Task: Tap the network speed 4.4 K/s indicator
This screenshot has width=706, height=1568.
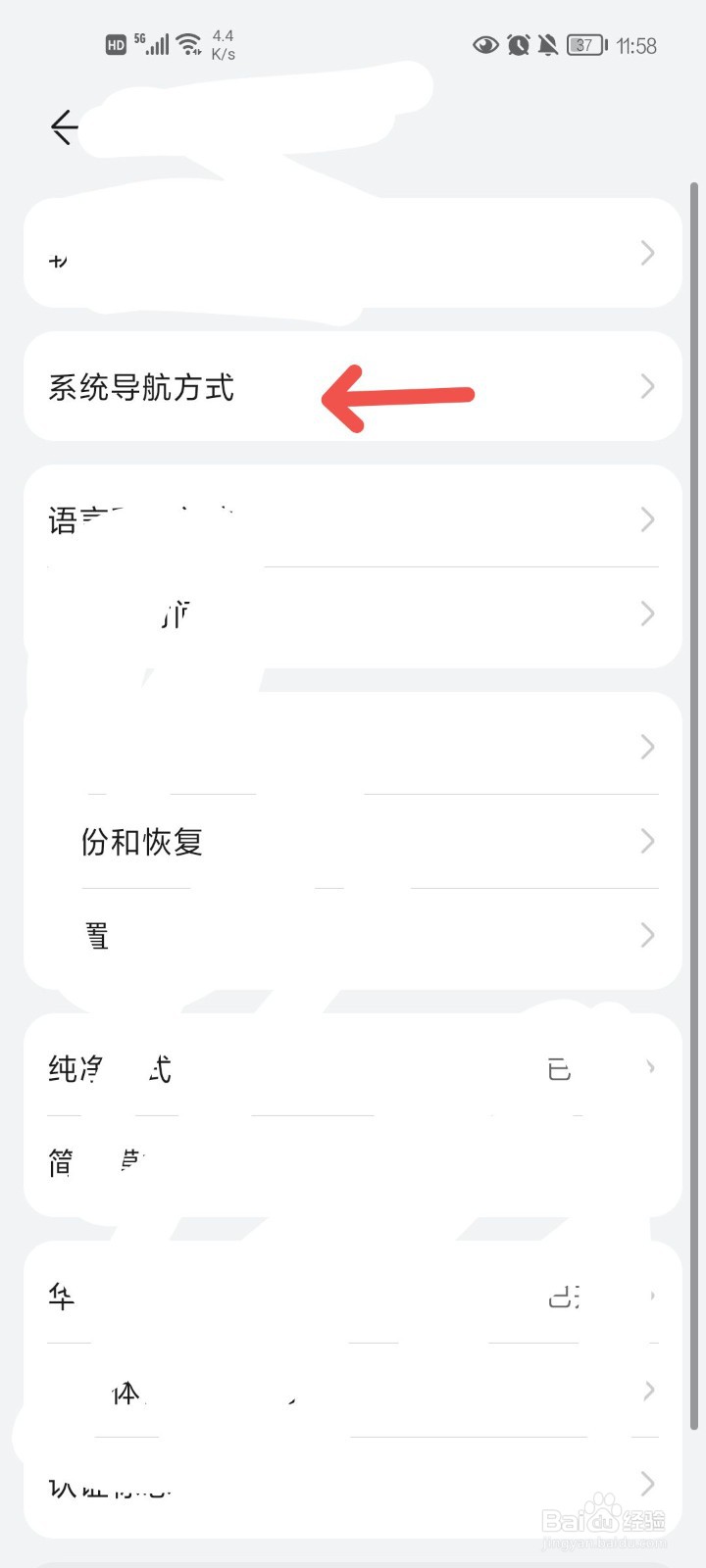Action: [x=222, y=43]
